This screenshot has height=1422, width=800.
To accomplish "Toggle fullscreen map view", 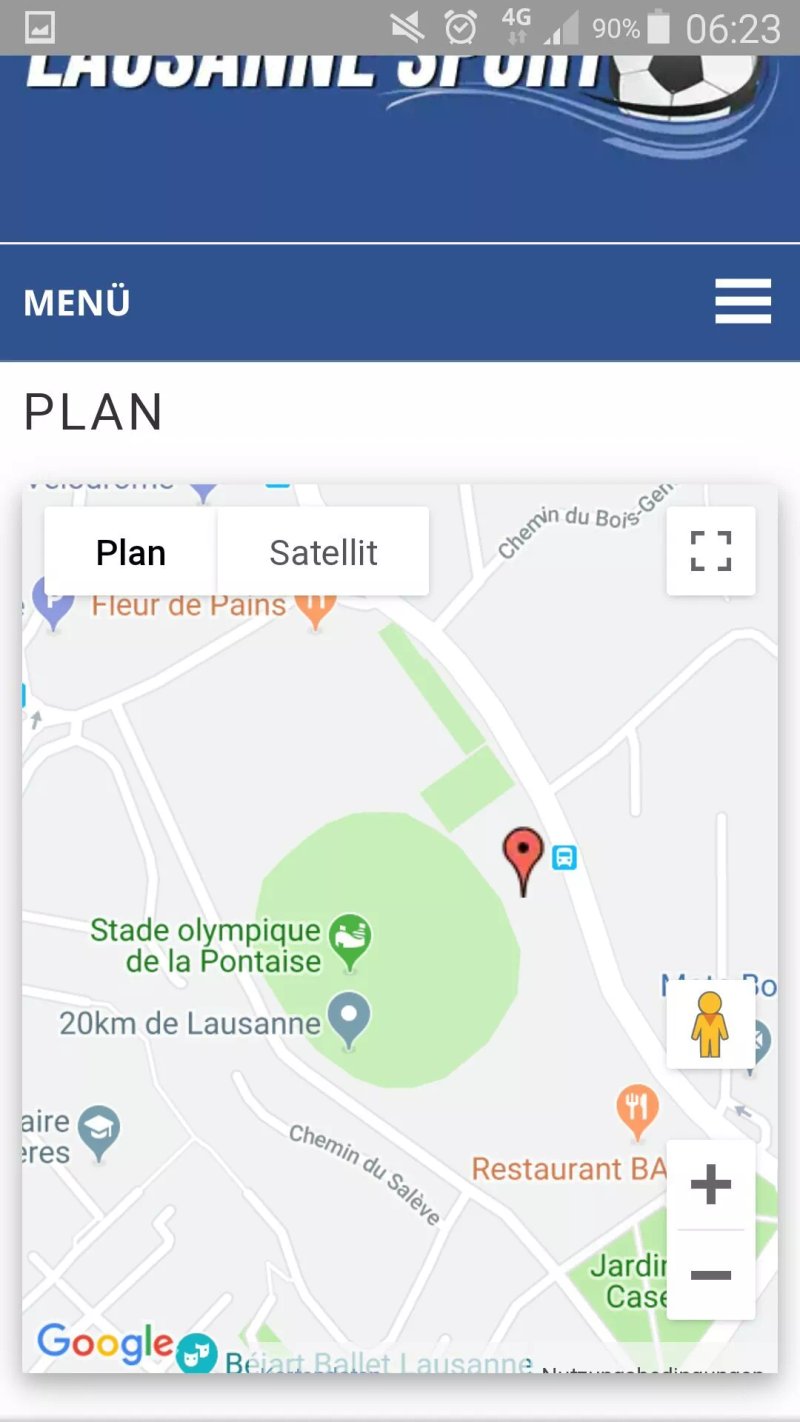I will [x=711, y=551].
